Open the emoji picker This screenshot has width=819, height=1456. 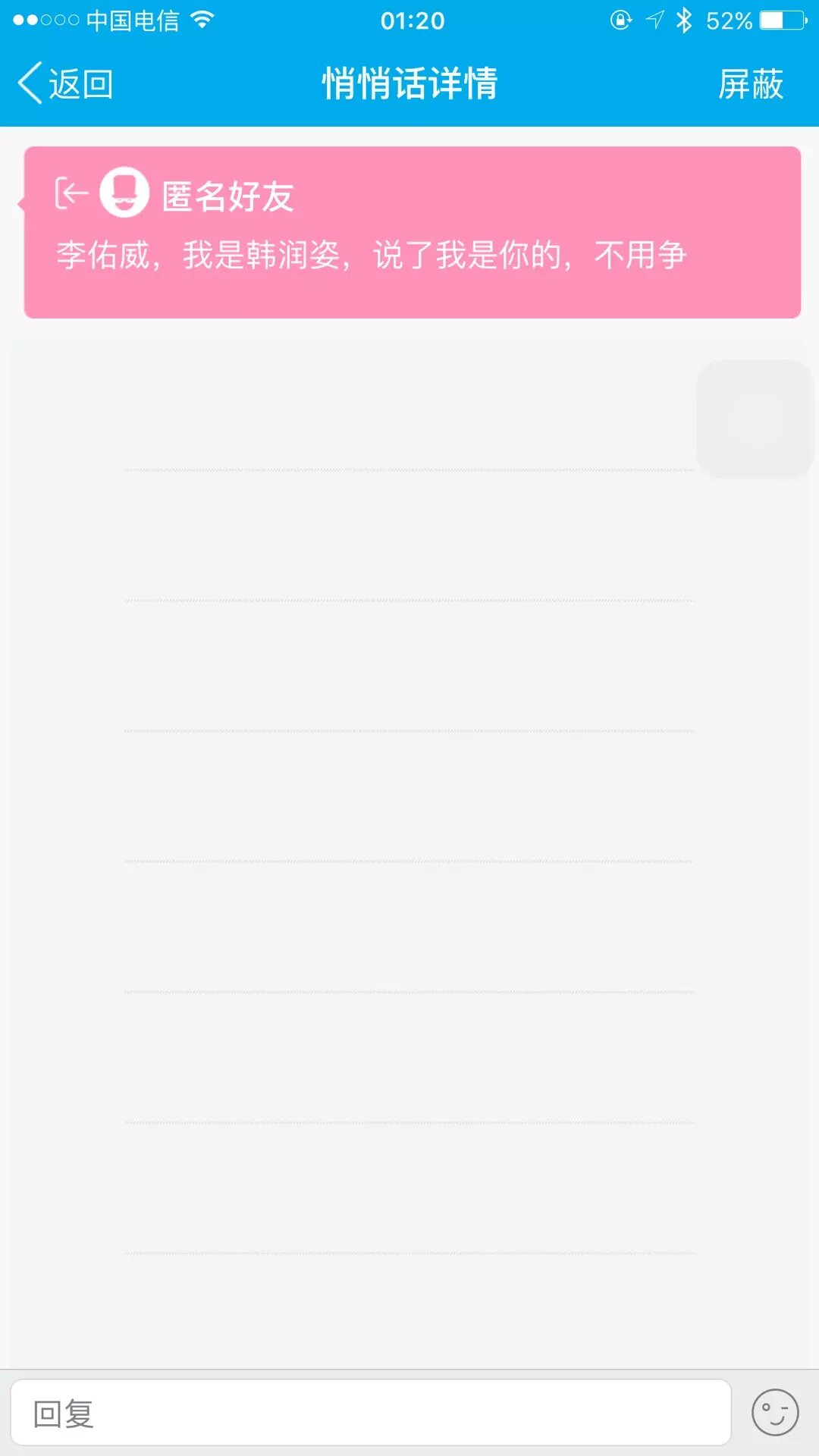click(774, 1412)
